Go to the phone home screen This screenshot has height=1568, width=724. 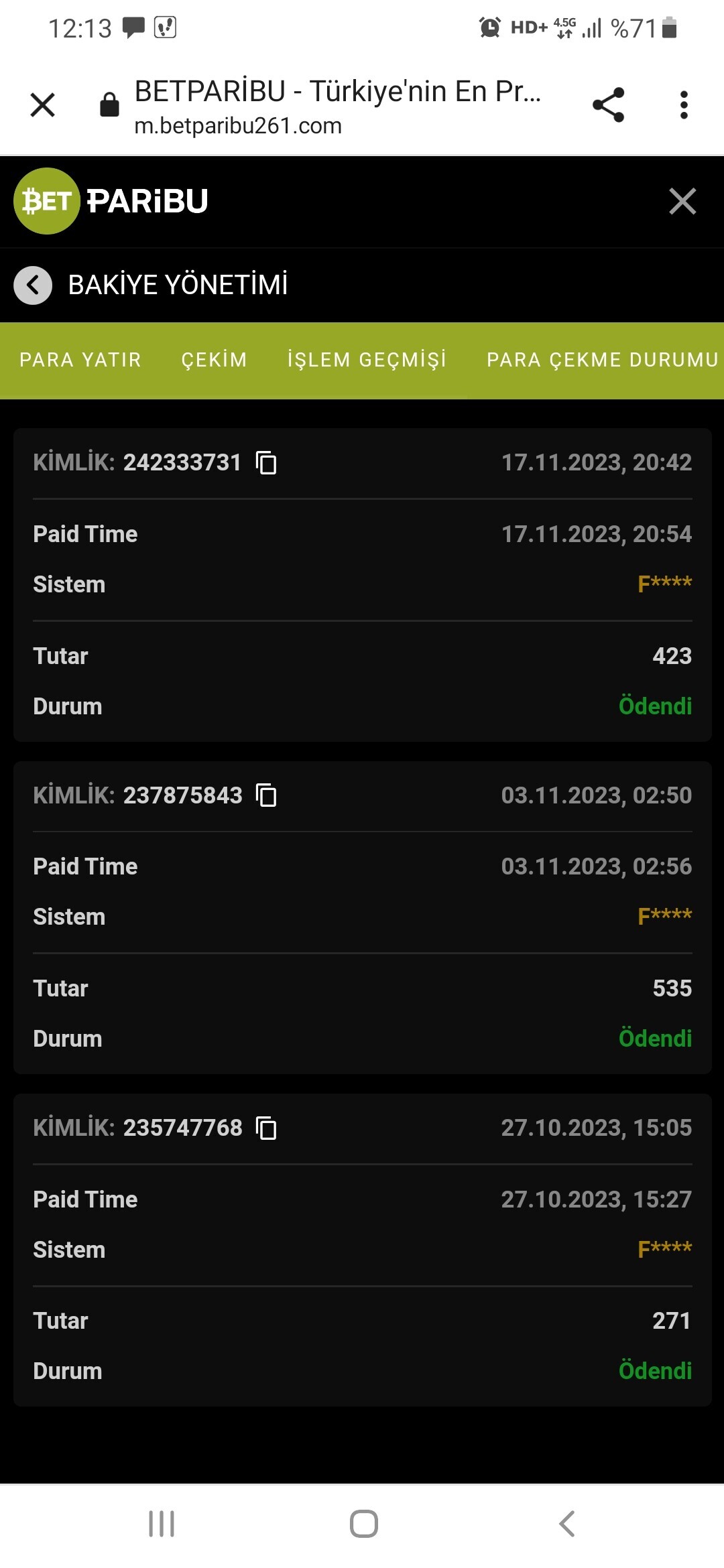pos(363,1524)
